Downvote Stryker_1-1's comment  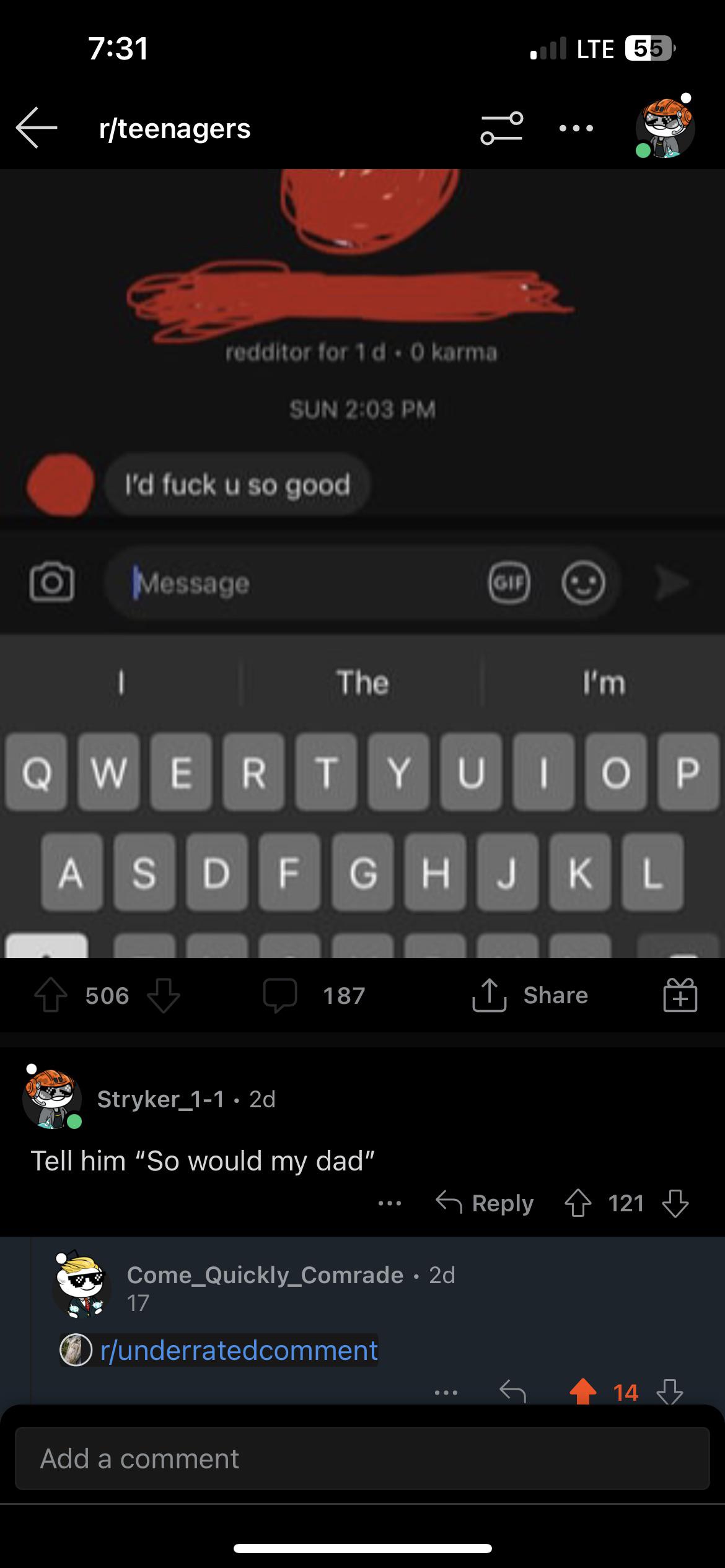point(675,1203)
